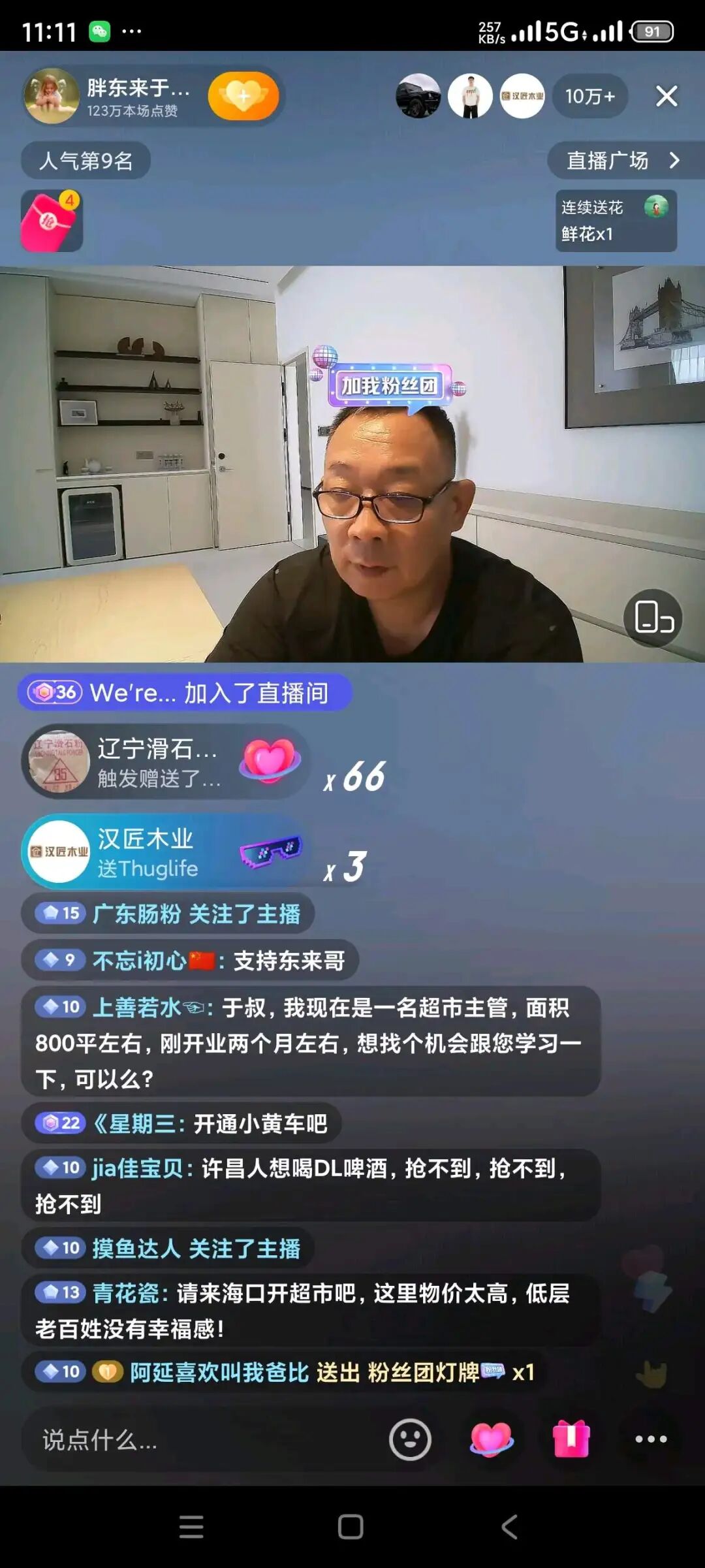Send a like with the pink heart icon
The width and height of the screenshot is (705, 1568).
(x=492, y=1439)
